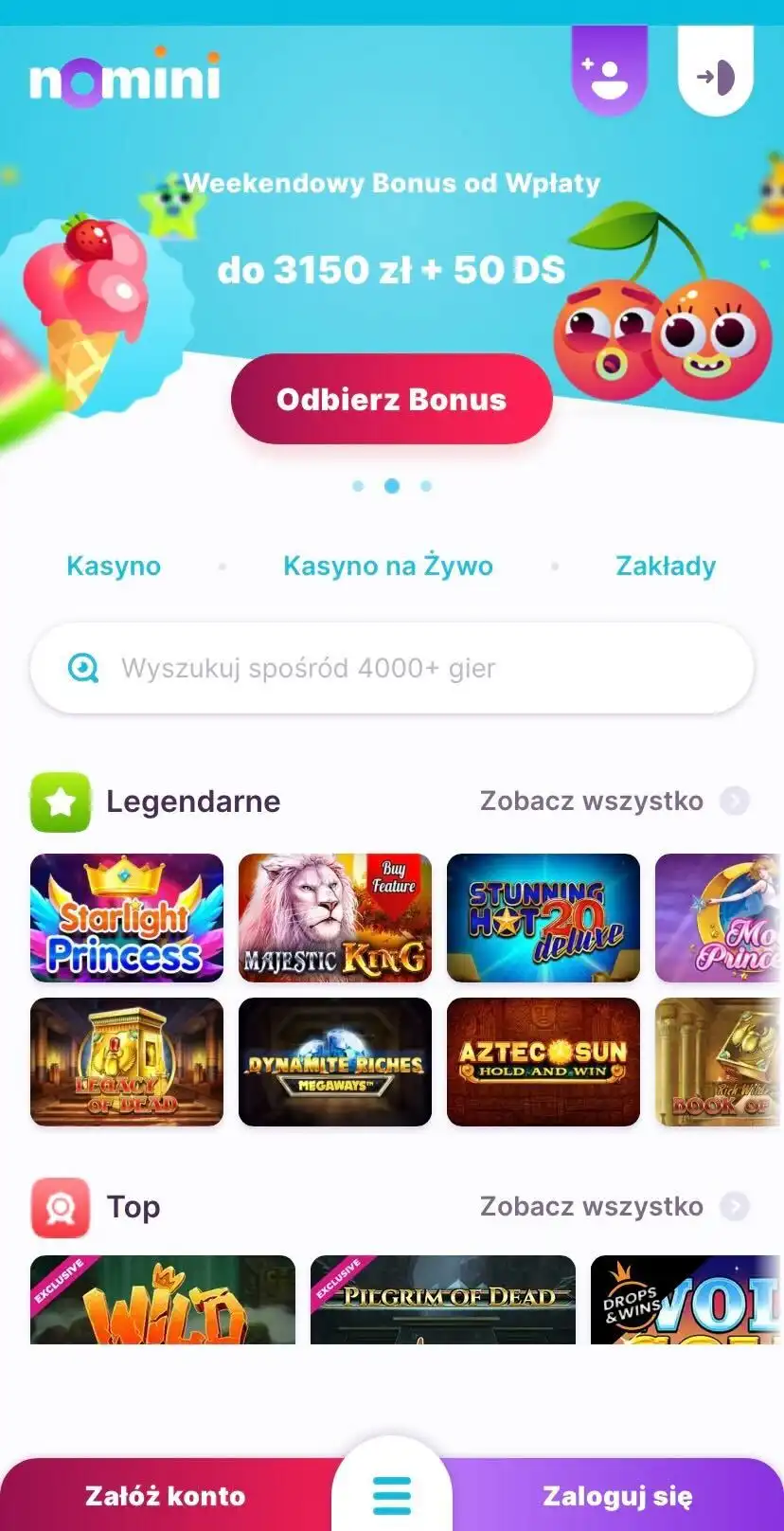Claim the bonus with Odbierz Bonus
Viewport: 784px width, 1531px height.
pyautogui.click(x=391, y=399)
